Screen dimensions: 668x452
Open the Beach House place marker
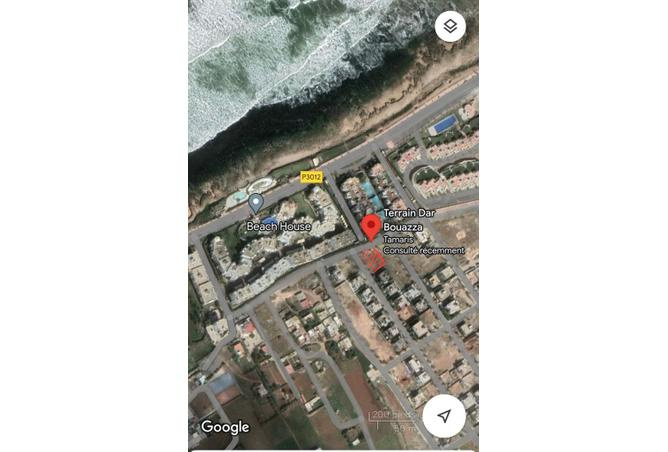point(256,204)
